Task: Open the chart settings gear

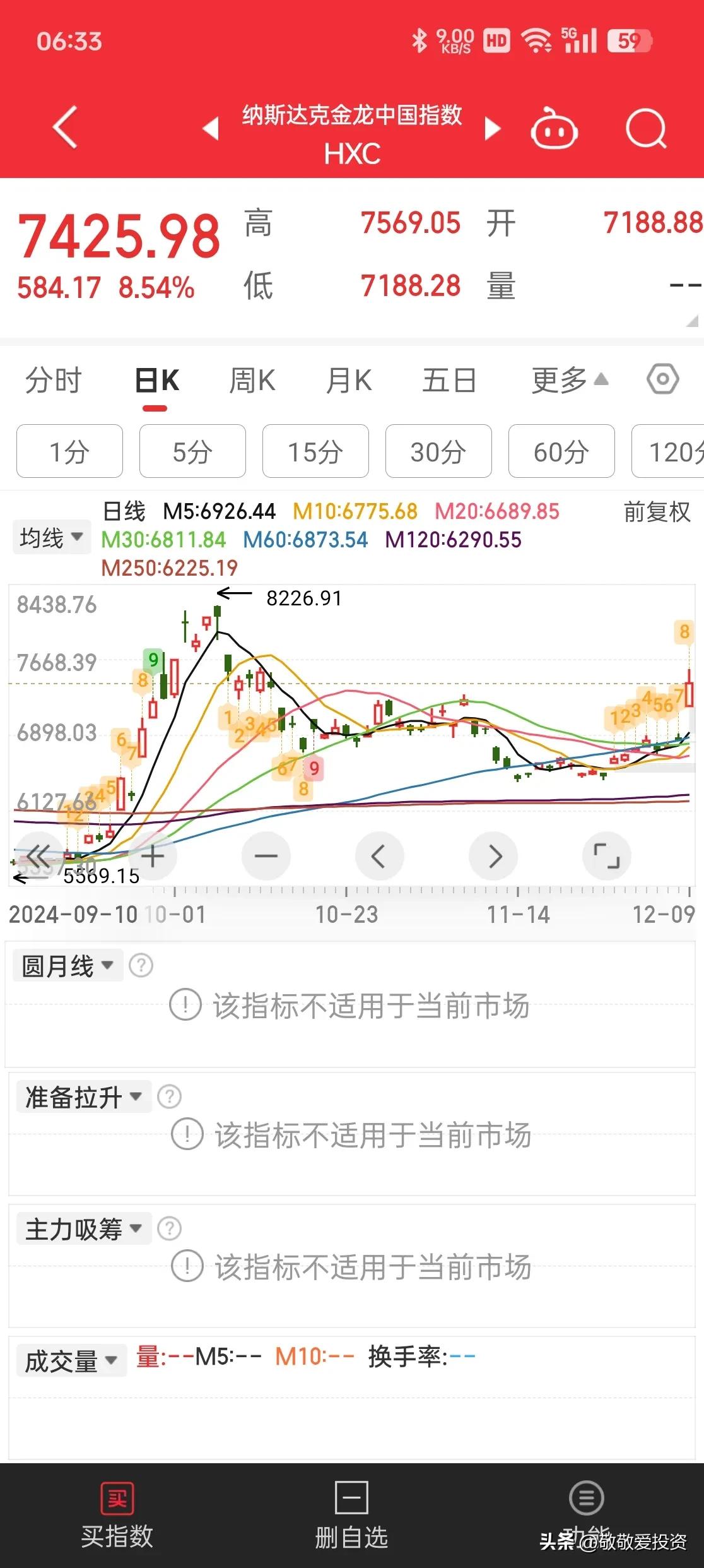Action: (x=662, y=380)
